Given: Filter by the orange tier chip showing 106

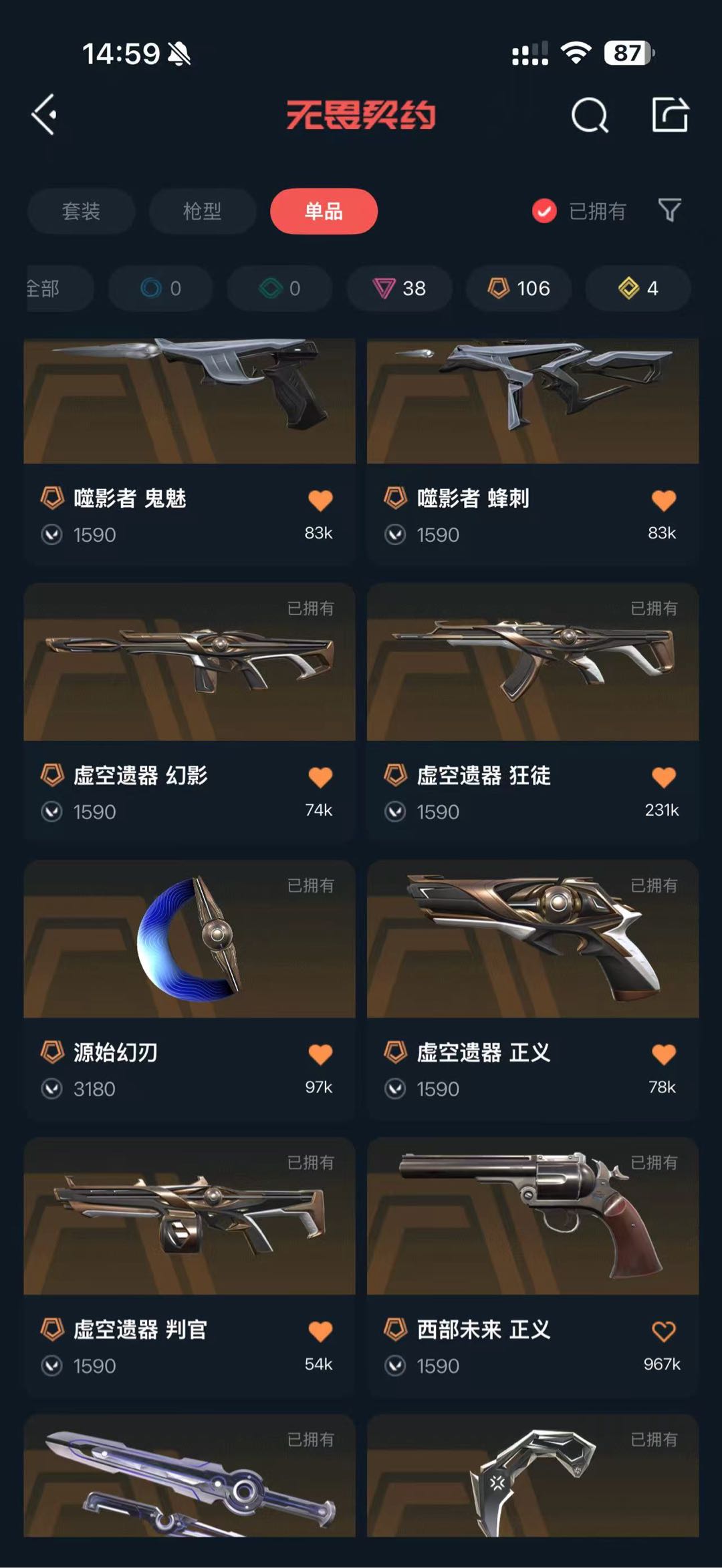Looking at the screenshot, I should click(x=519, y=289).
